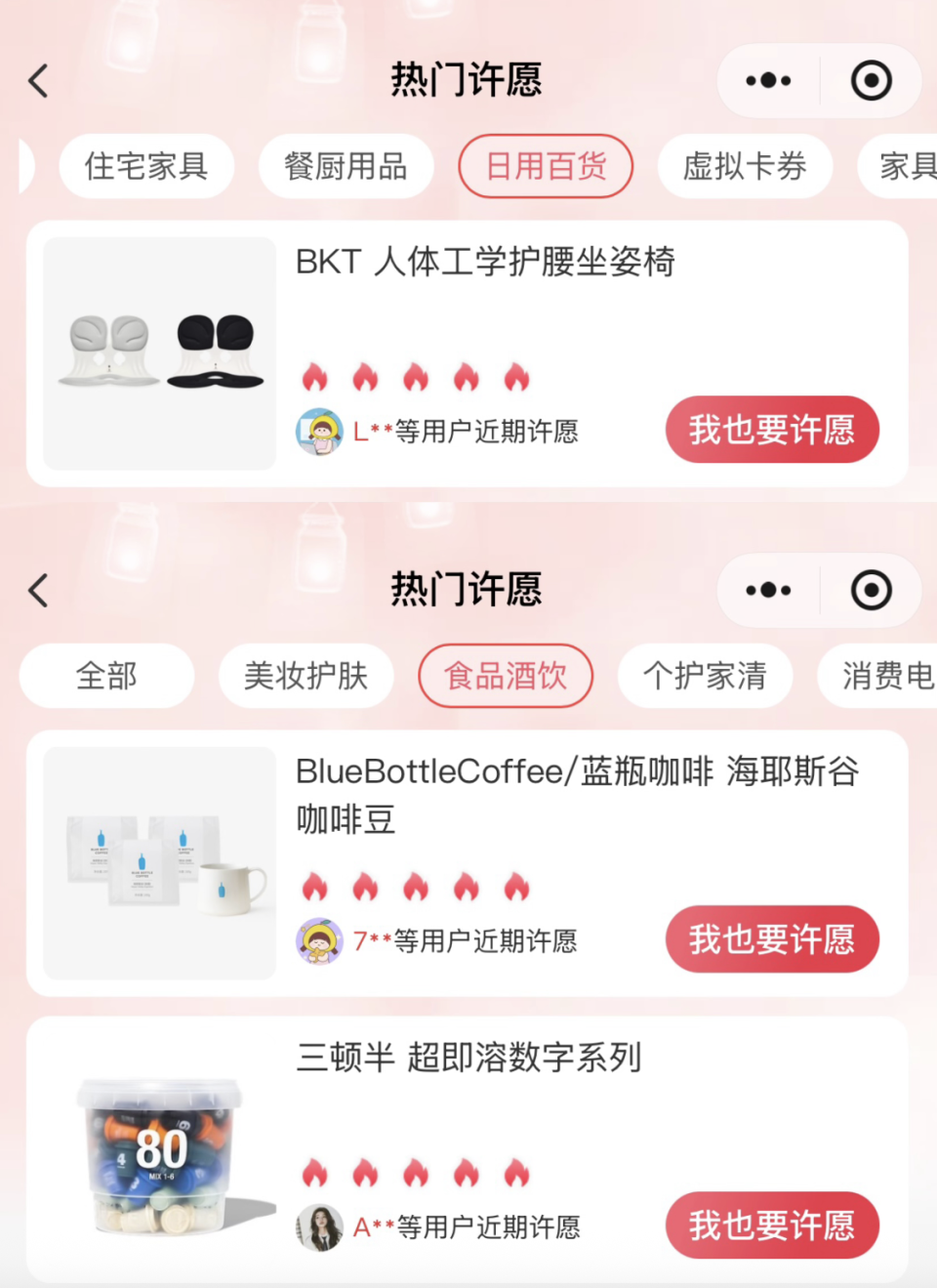Image resolution: width=937 pixels, height=1288 pixels.
Task: Tap the back arrow on the second 热门许愿 bar
Action: pyautogui.click(x=38, y=590)
